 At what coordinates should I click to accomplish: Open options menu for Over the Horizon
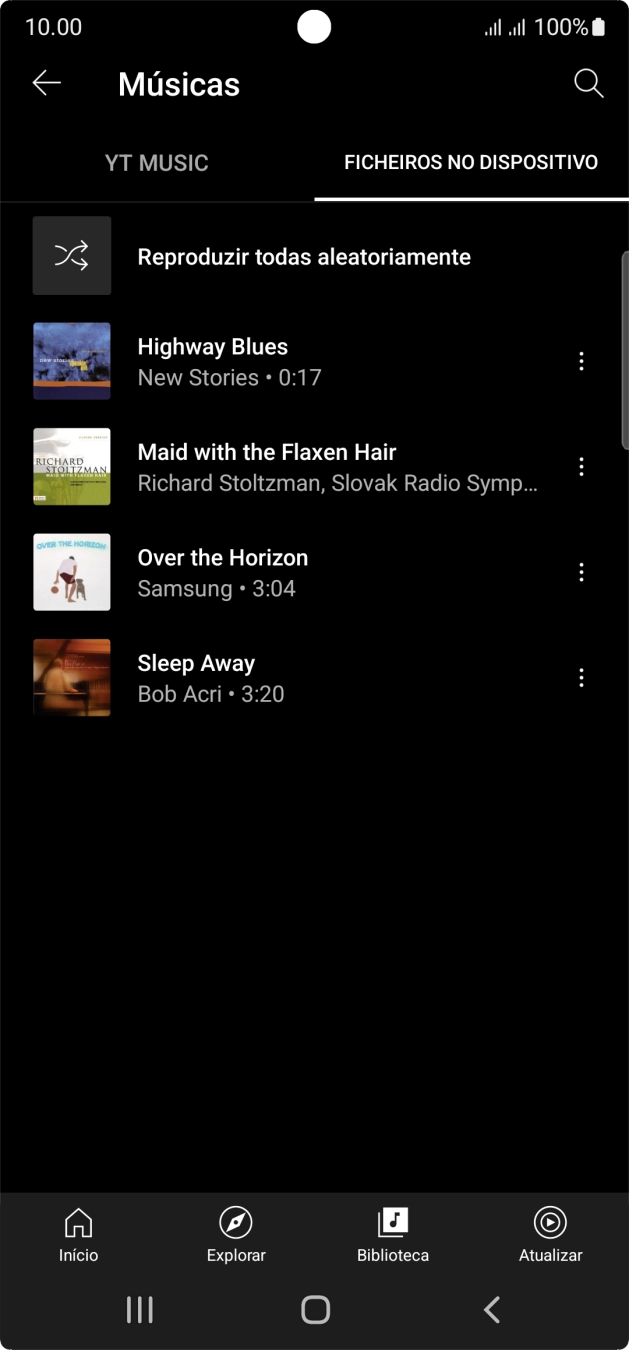581,572
